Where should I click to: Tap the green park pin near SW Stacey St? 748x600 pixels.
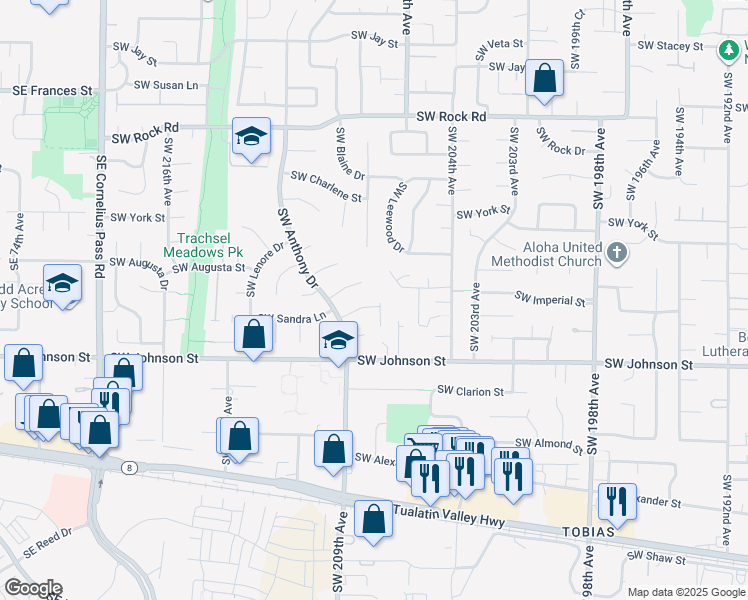pyautogui.click(x=728, y=51)
